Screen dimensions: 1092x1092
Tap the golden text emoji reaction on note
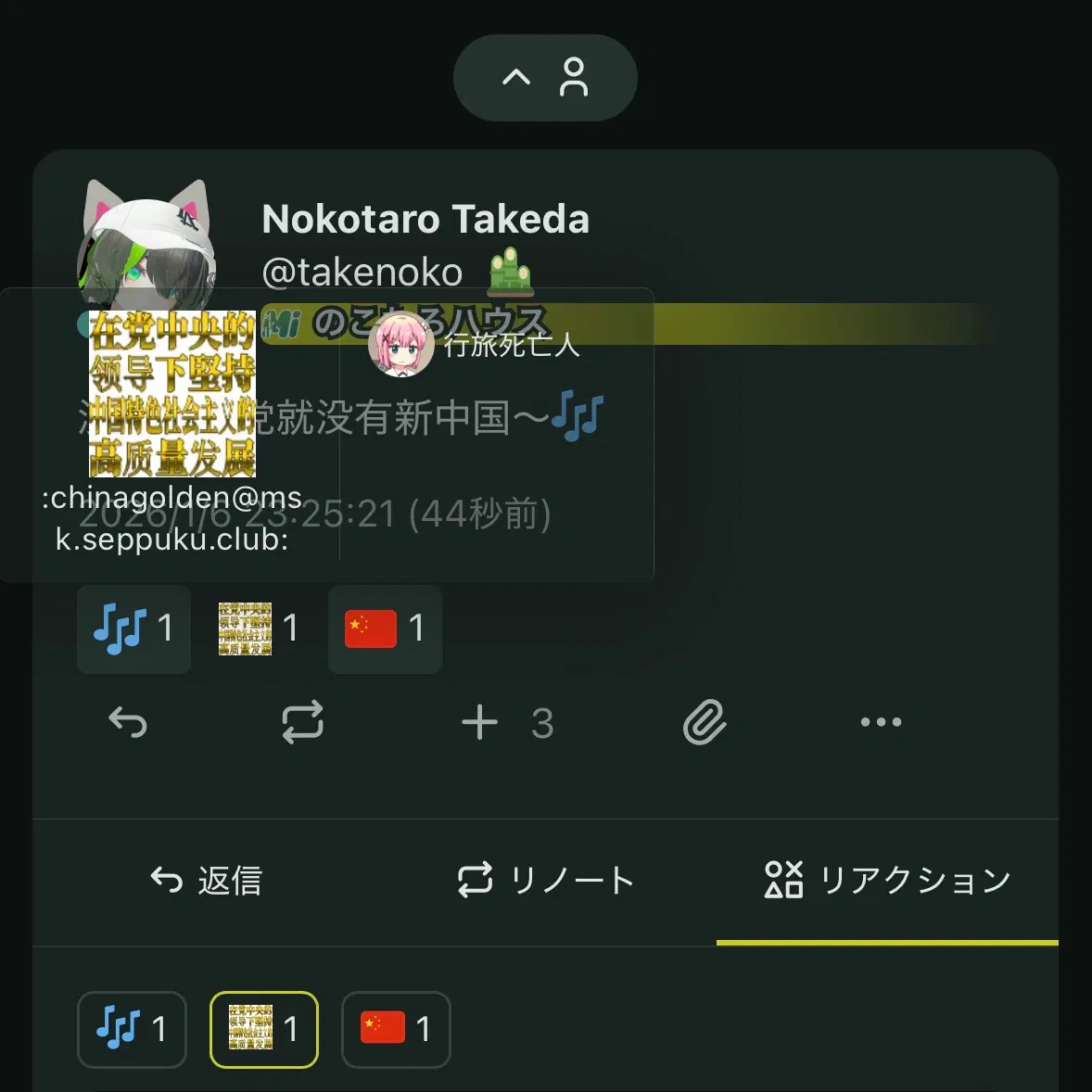[x=260, y=629]
